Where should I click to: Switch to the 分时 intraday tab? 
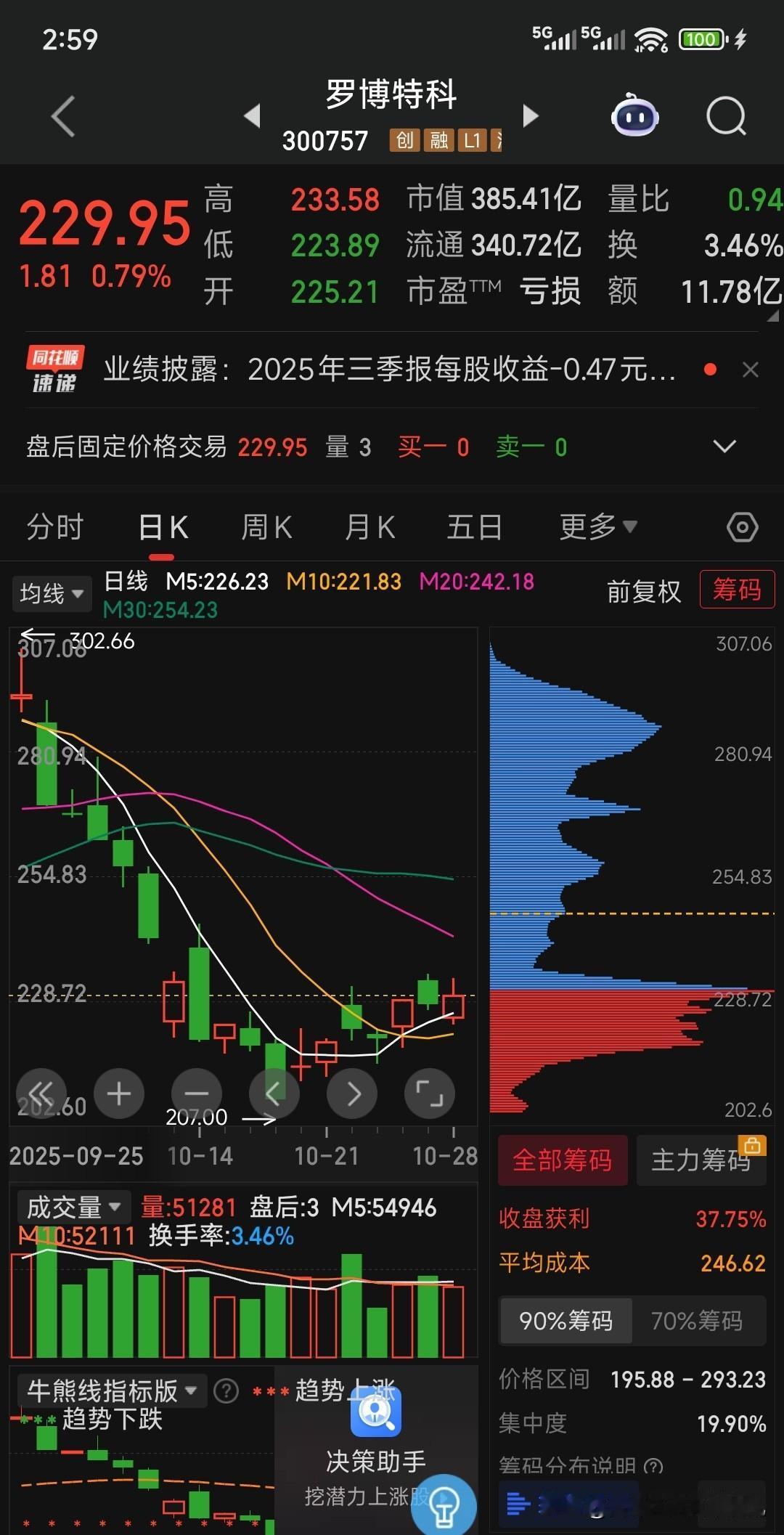tap(54, 527)
